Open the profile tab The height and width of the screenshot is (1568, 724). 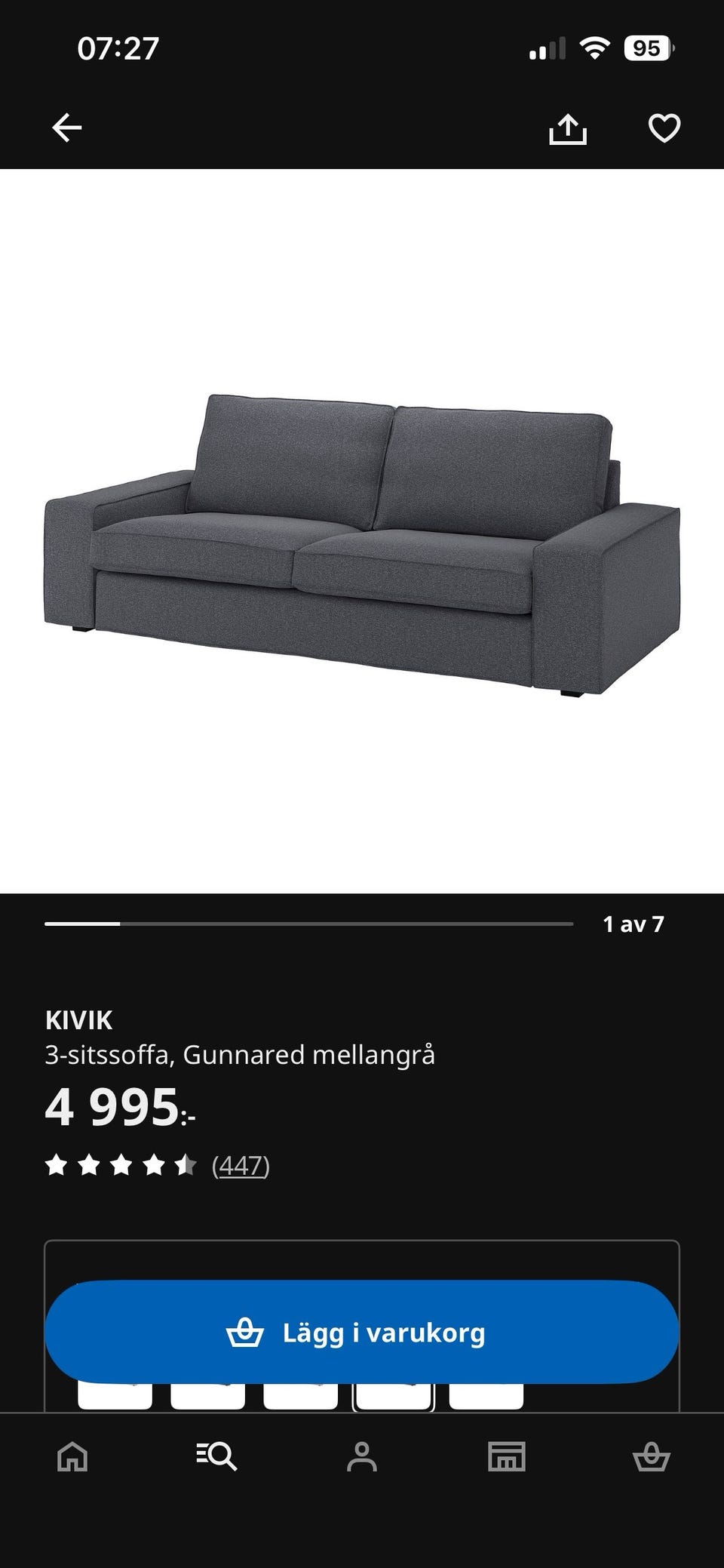[x=362, y=1456]
